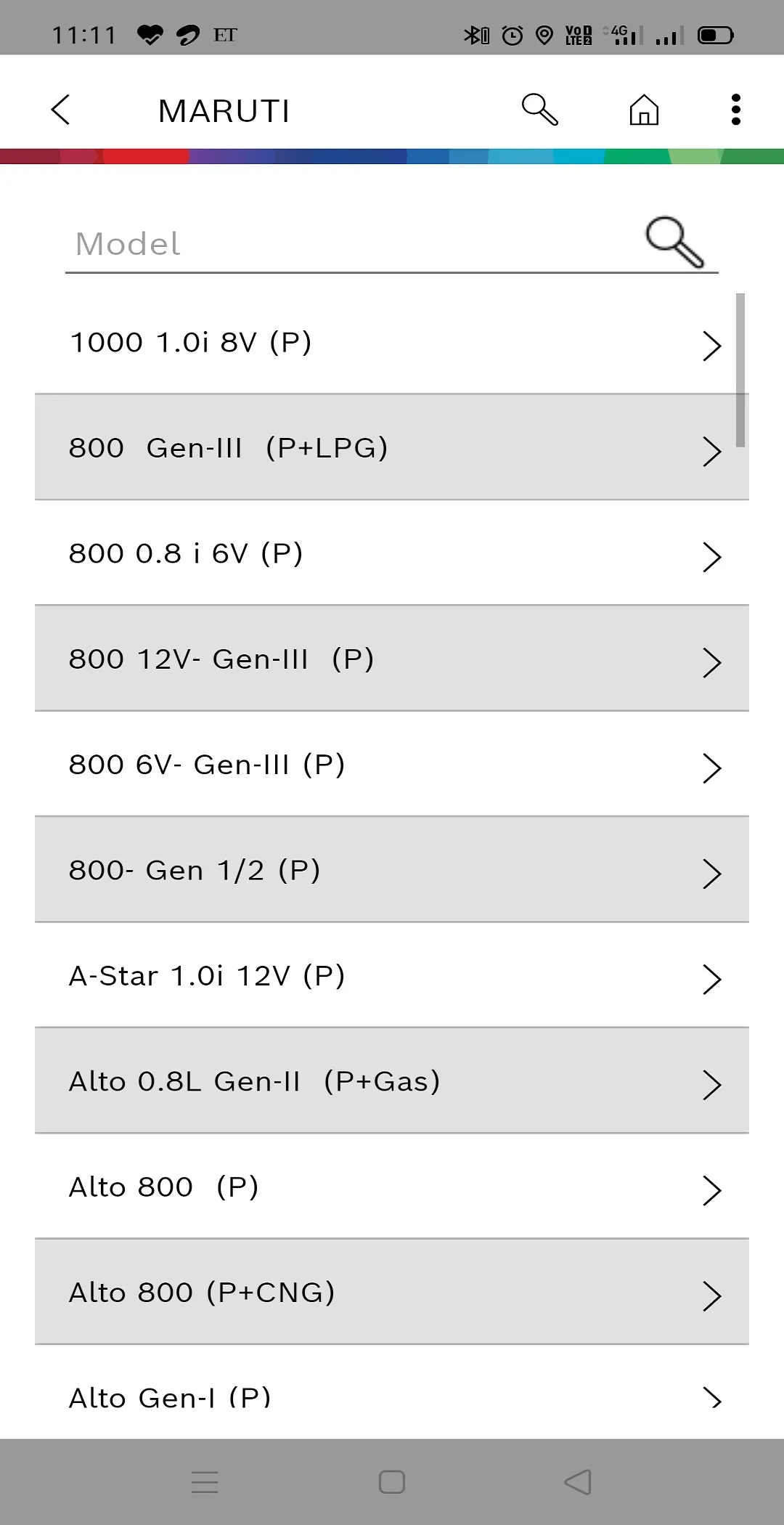Screen dimensions: 784x1525
Task: Open the A-Star 1.0i 12V (P) model
Action: point(392,975)
